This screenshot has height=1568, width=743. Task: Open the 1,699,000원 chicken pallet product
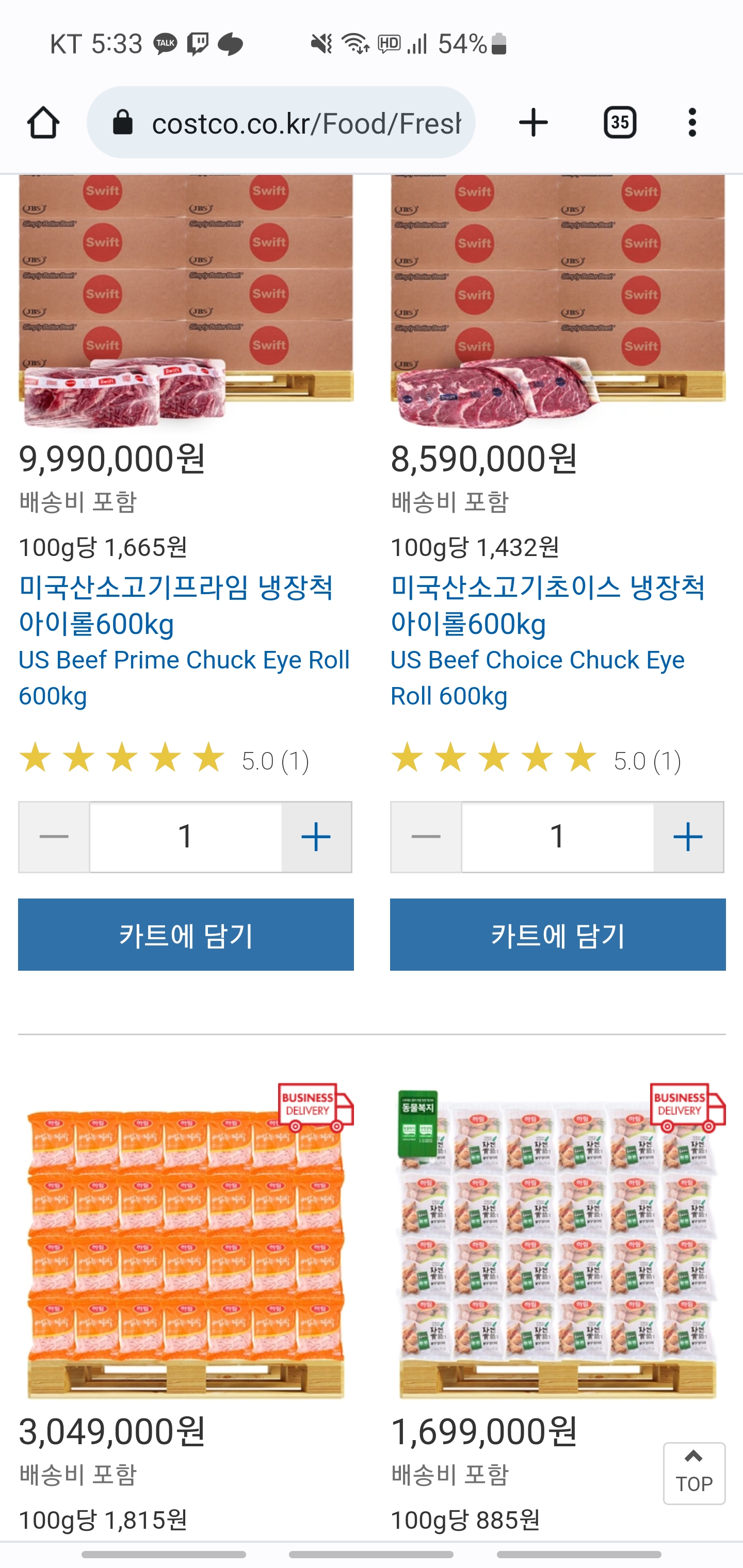coord(558,1242)
